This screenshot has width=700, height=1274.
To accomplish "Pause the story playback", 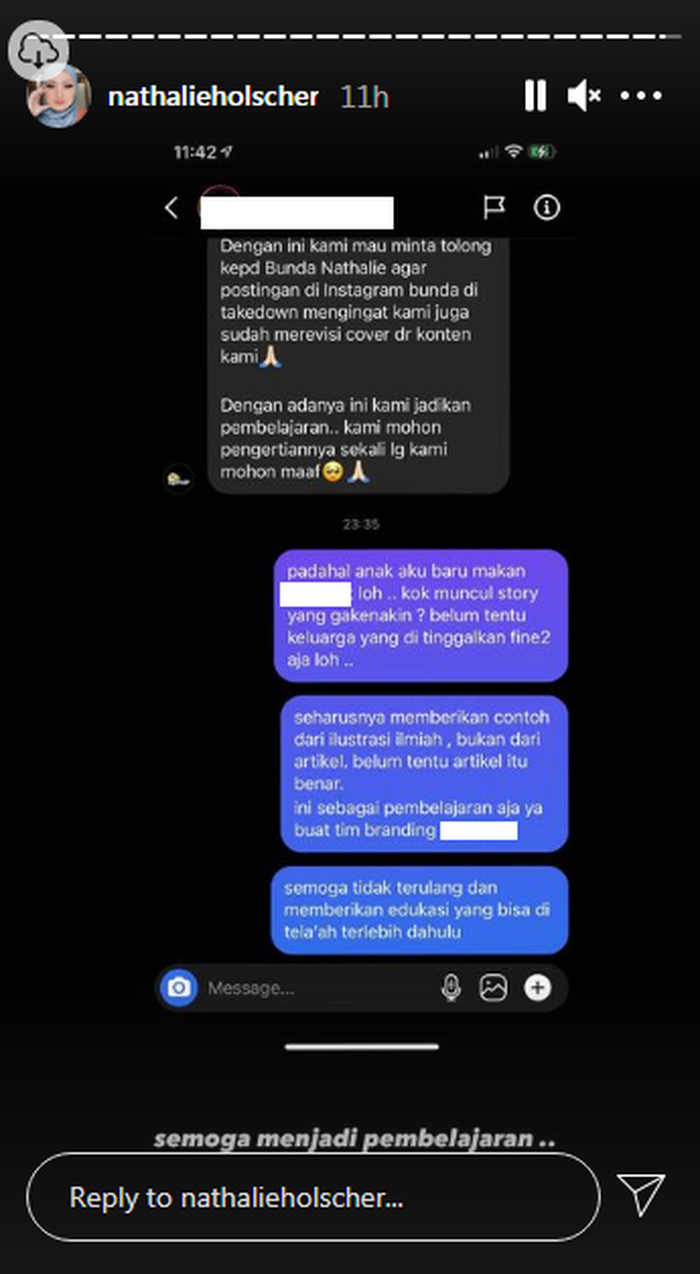I will pos(535,96).
